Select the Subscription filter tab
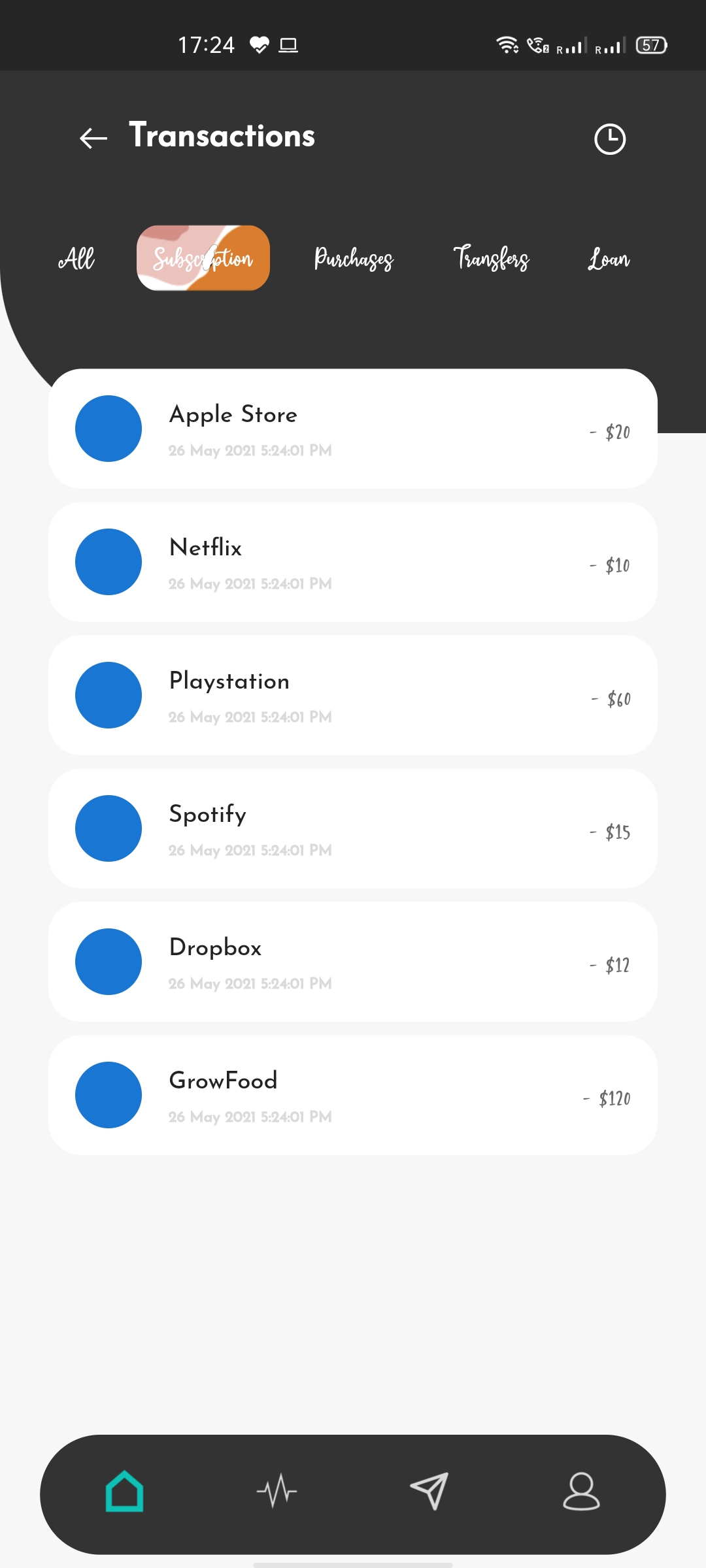The image size is (706, 1568). point(203,259)
